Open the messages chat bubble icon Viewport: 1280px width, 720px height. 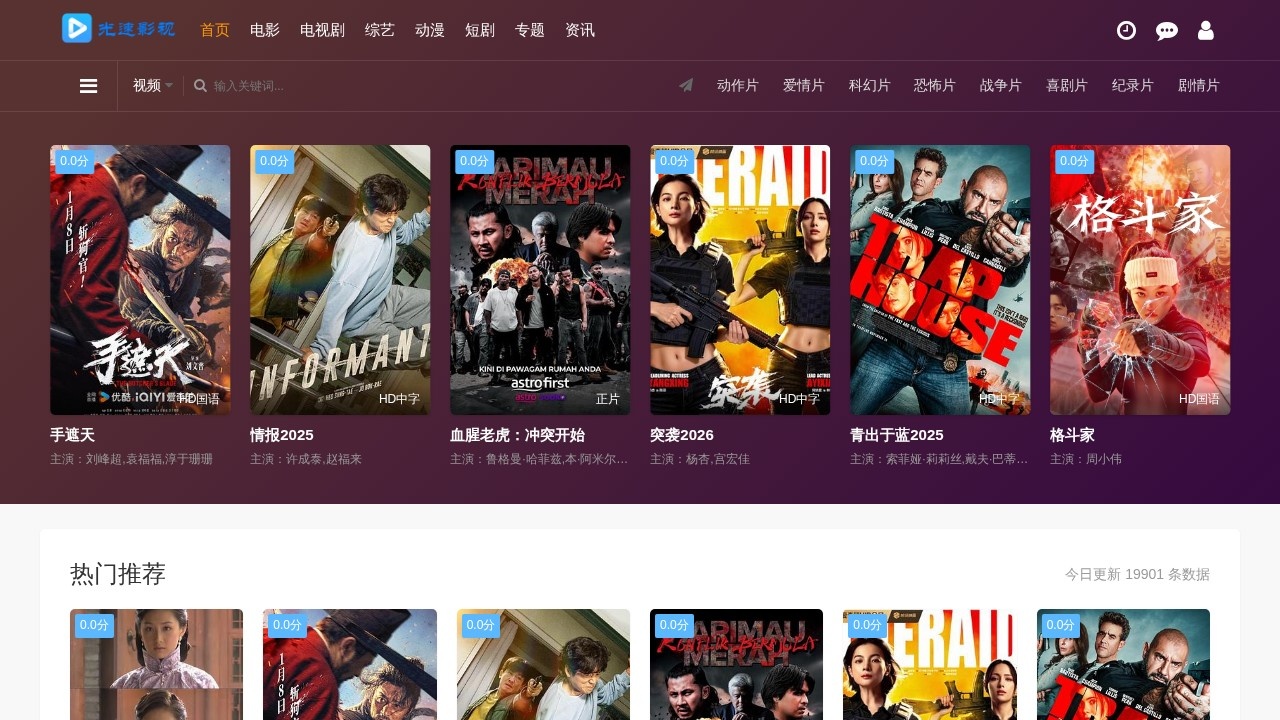[1166, 31]
